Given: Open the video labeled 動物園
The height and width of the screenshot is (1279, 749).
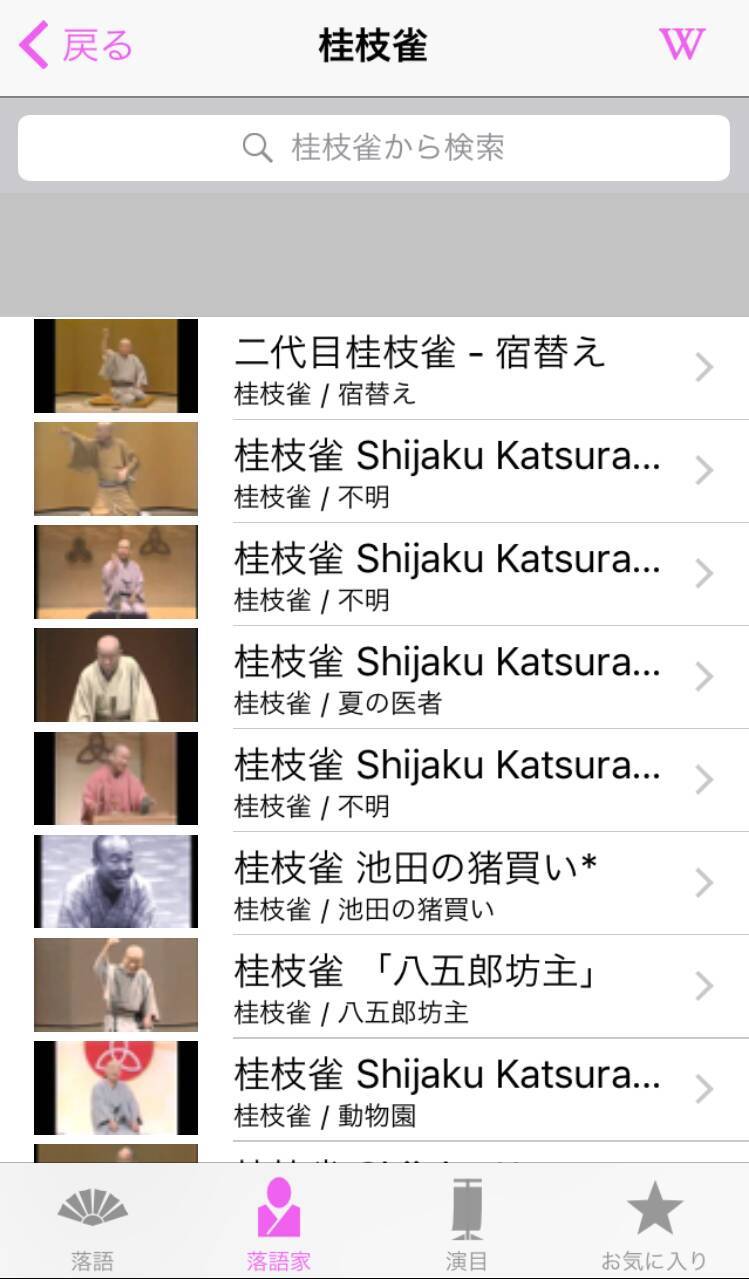Looking at the screenshot, I should [420, 1088].
